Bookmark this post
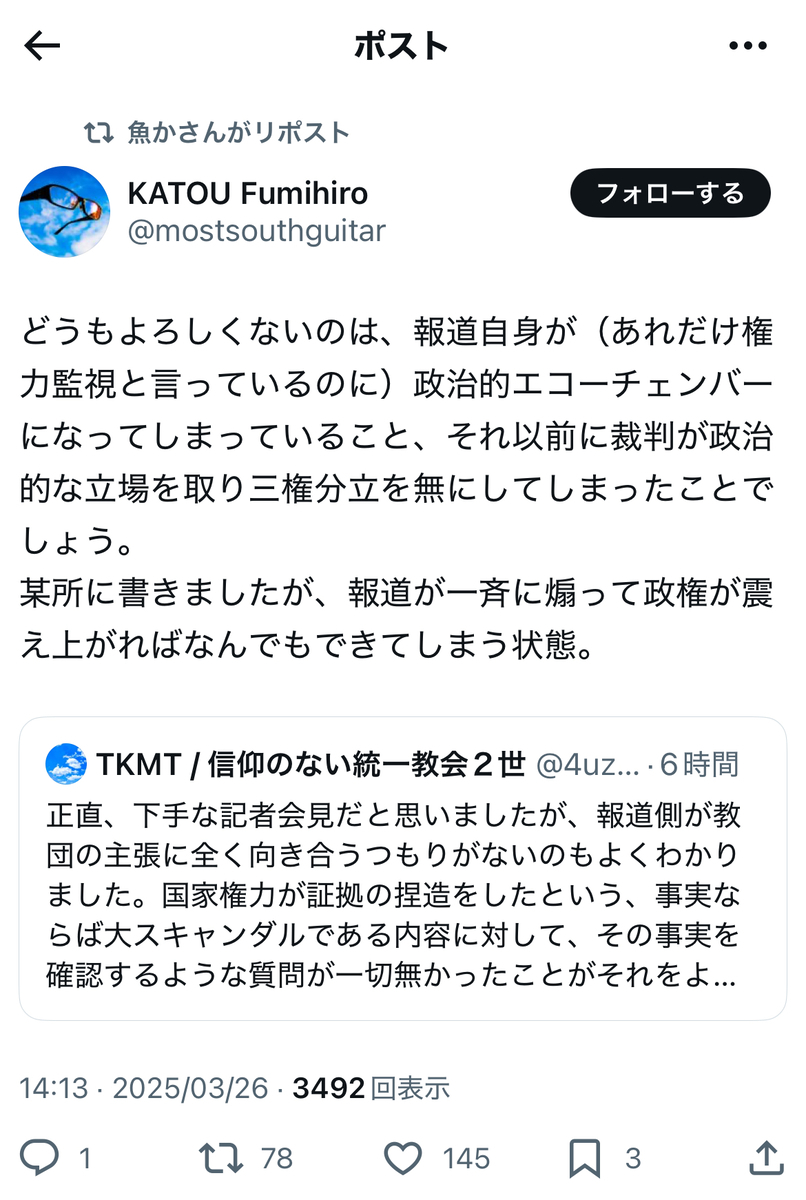The width and height of the screenshot is (806, 1200). [x=584, y=1158]
